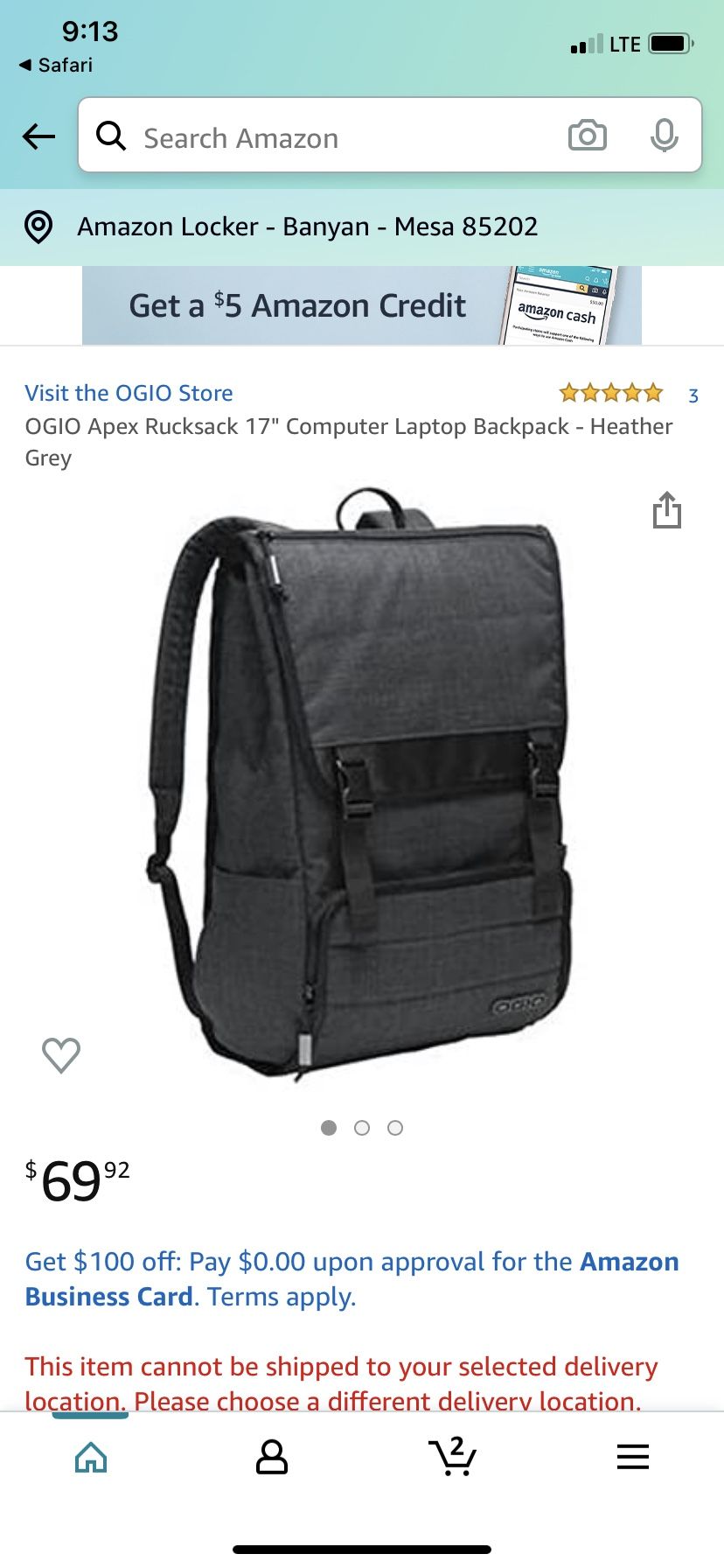This screenshot has width=724, height=1568.
Task: Start voice search with microphone
Action: point(665,136)
